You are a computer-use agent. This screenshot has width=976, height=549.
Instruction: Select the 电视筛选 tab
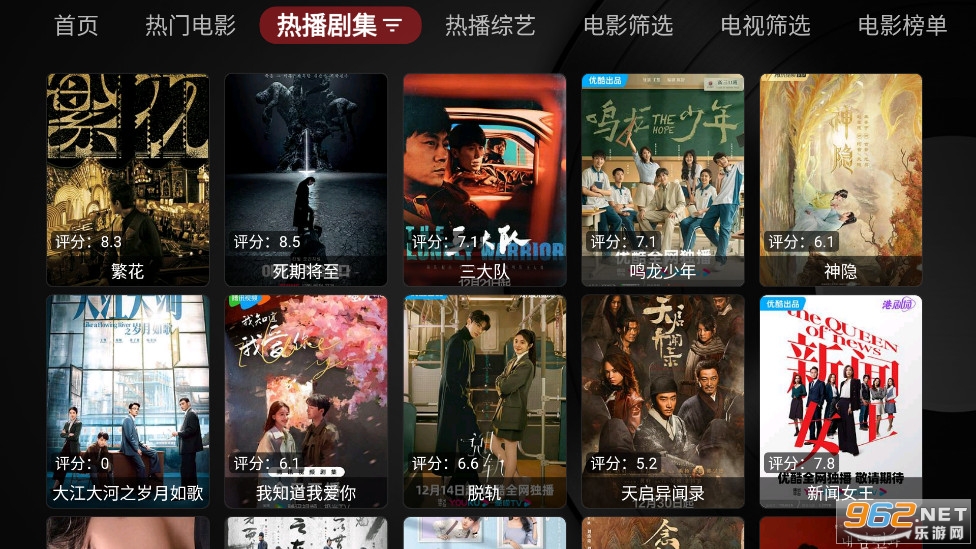click(765, 25)
